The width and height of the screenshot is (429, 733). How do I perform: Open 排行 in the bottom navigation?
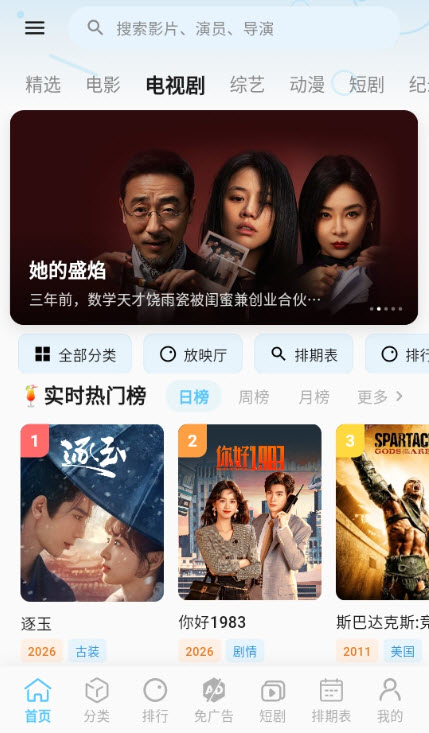click(155, 700)
